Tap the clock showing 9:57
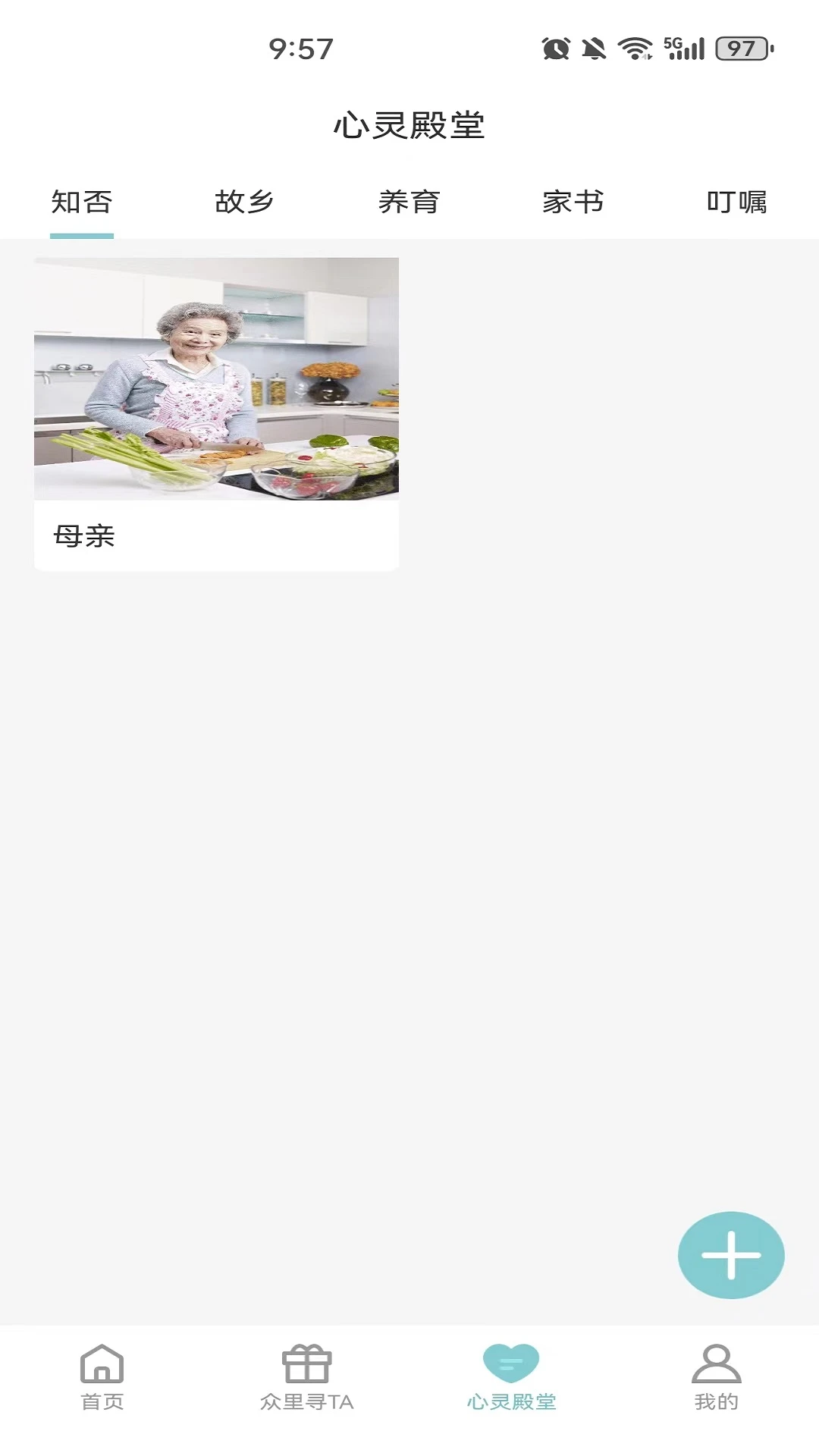Image resolution: width=819 pixels, height=1456 pixels. 300,48
